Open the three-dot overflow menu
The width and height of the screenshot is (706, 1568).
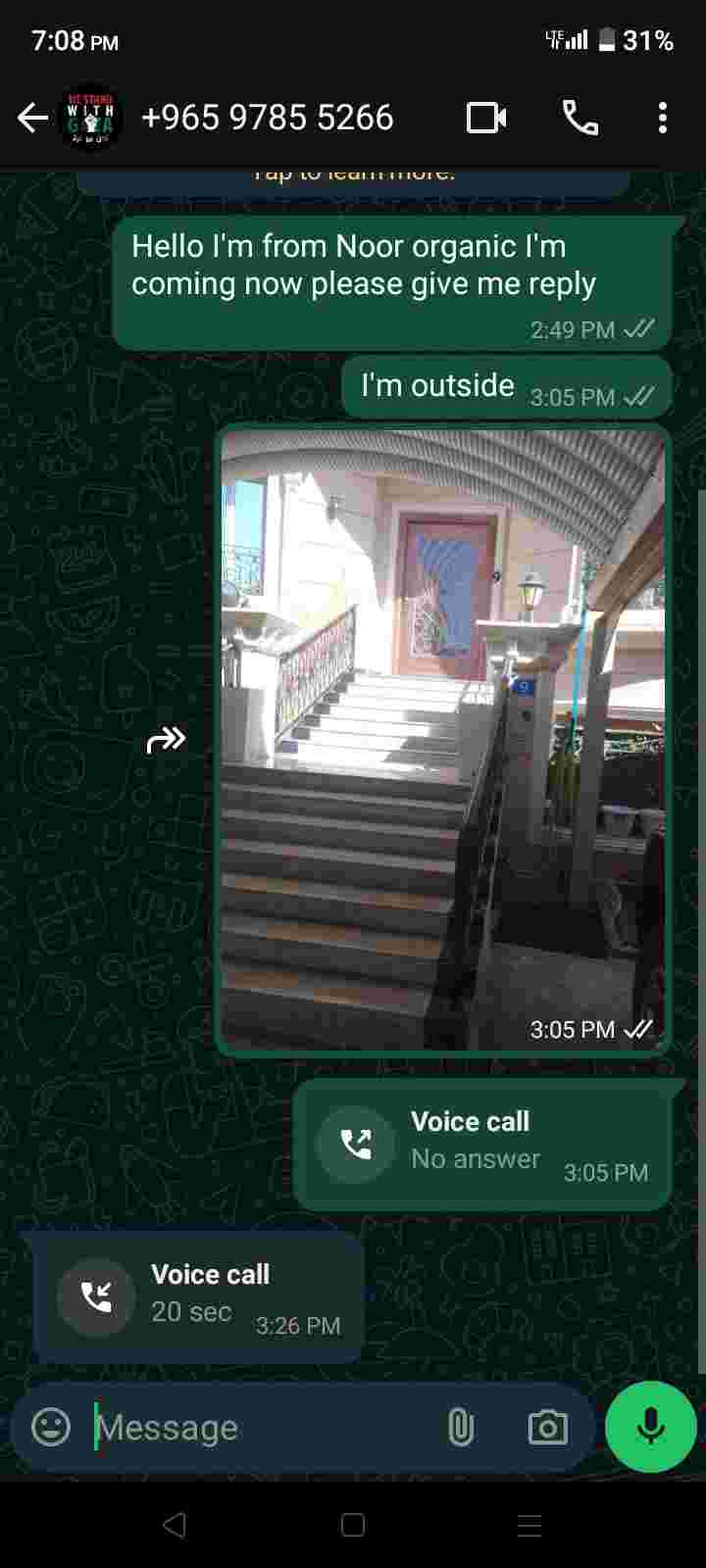coord(663,119)
